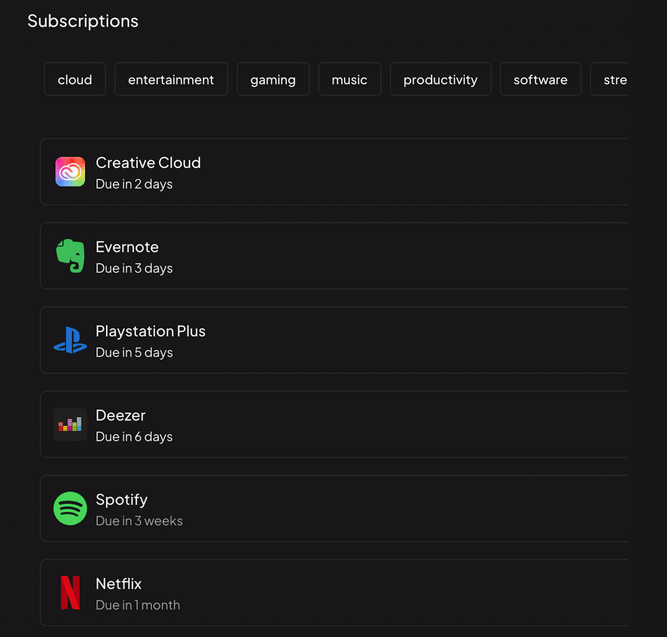The width and height of the screenshot is (667, 637).
Task: Show only music subscriptions
Action: point(349,80)
